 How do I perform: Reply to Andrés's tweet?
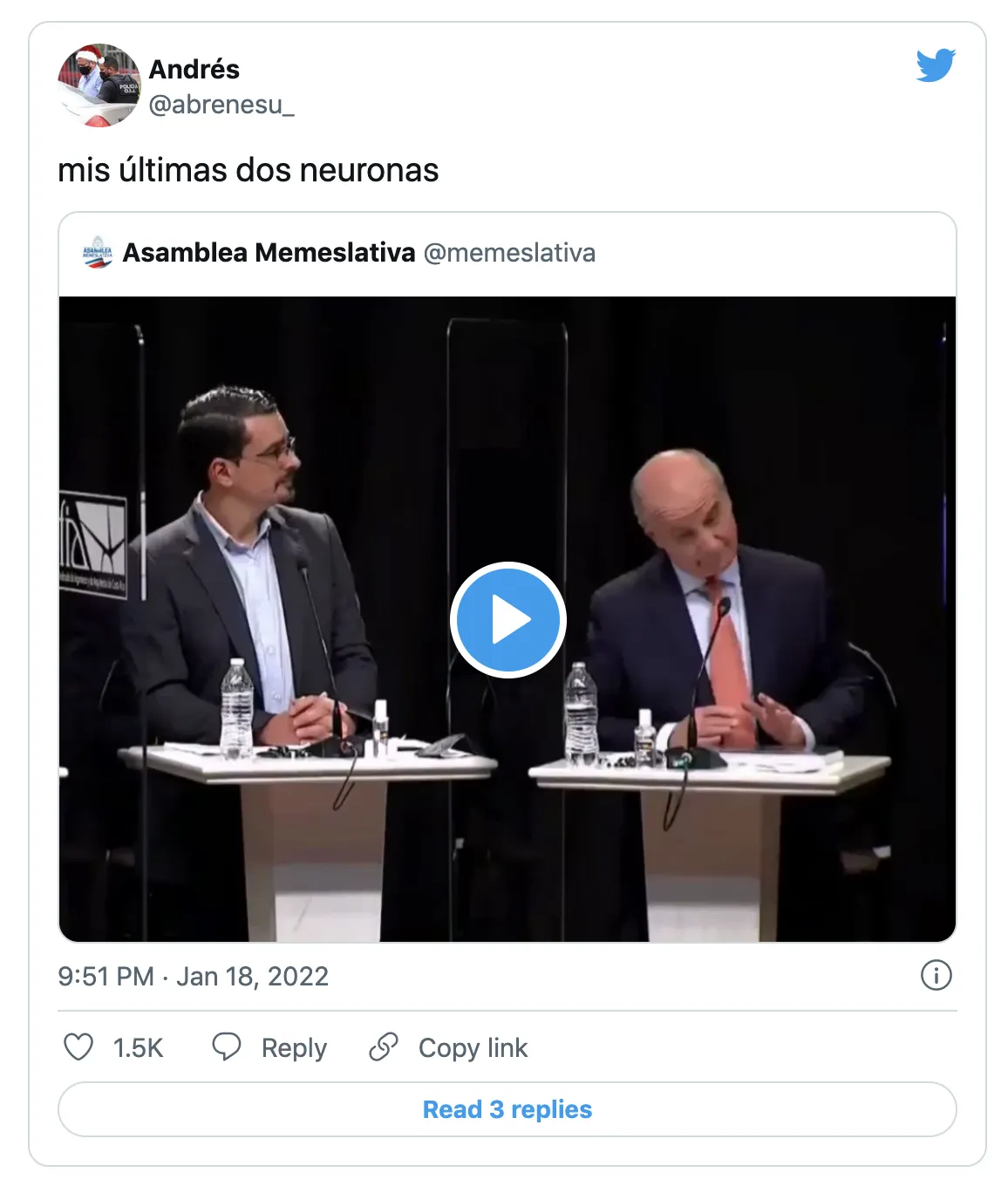click(x=270, y=1046)
